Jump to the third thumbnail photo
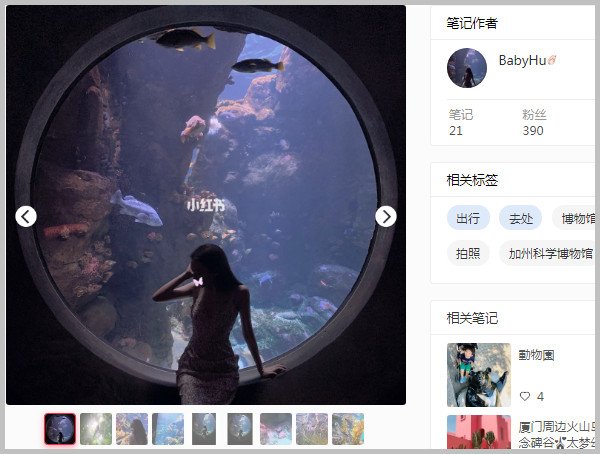Viewport: 600px width, 454px height. tap(132, 428)
